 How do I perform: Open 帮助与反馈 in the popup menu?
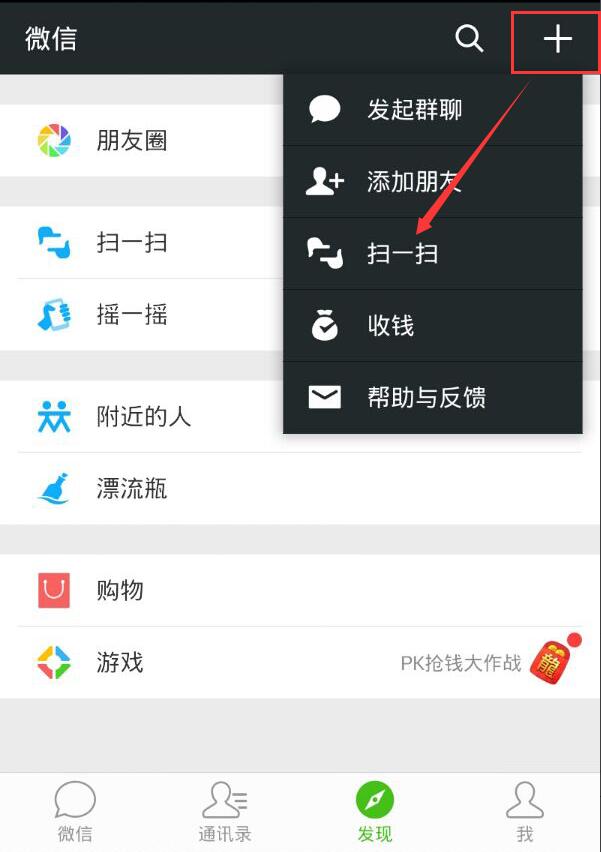pos(432,398)
